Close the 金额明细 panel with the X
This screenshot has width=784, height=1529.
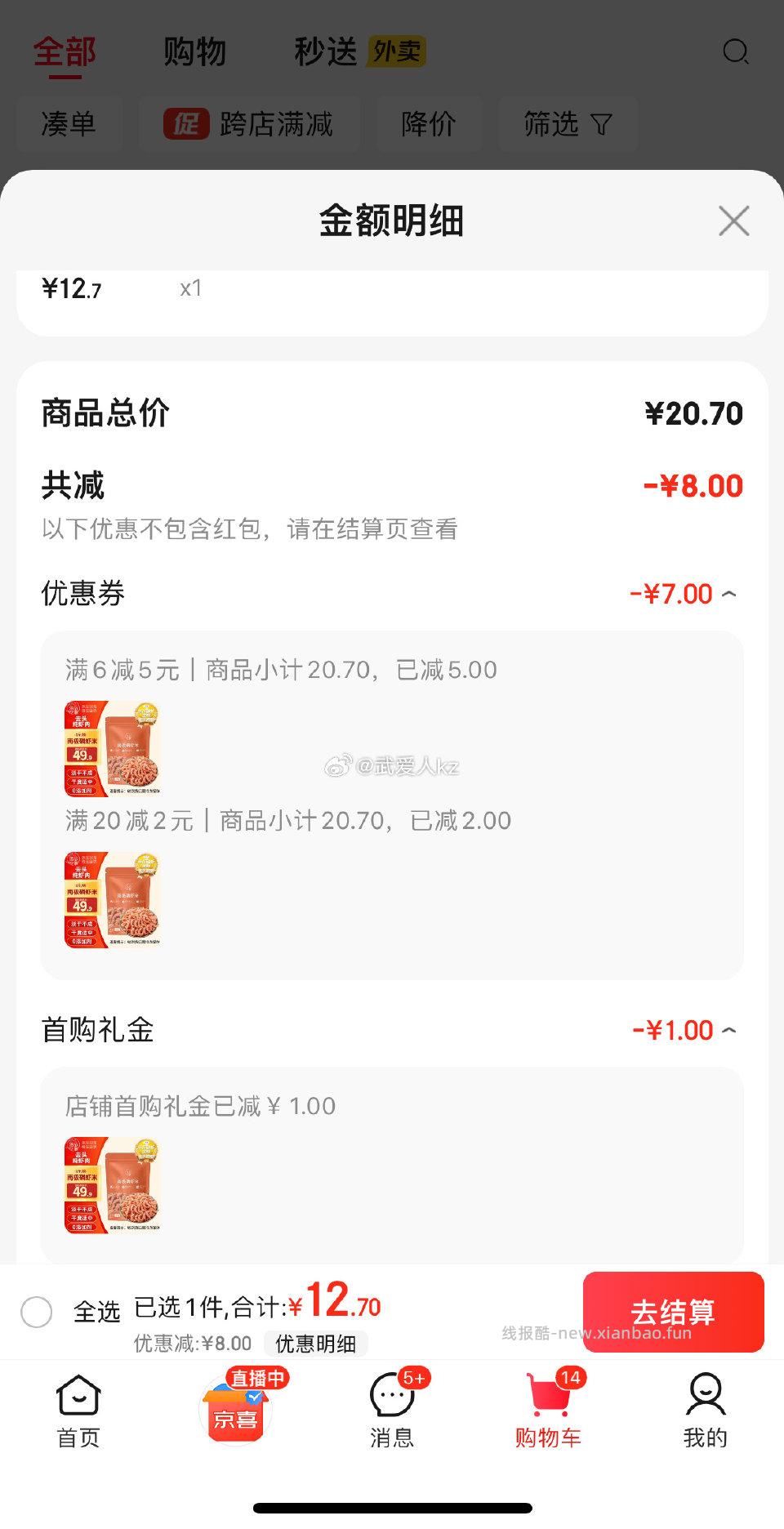point(733,221)
